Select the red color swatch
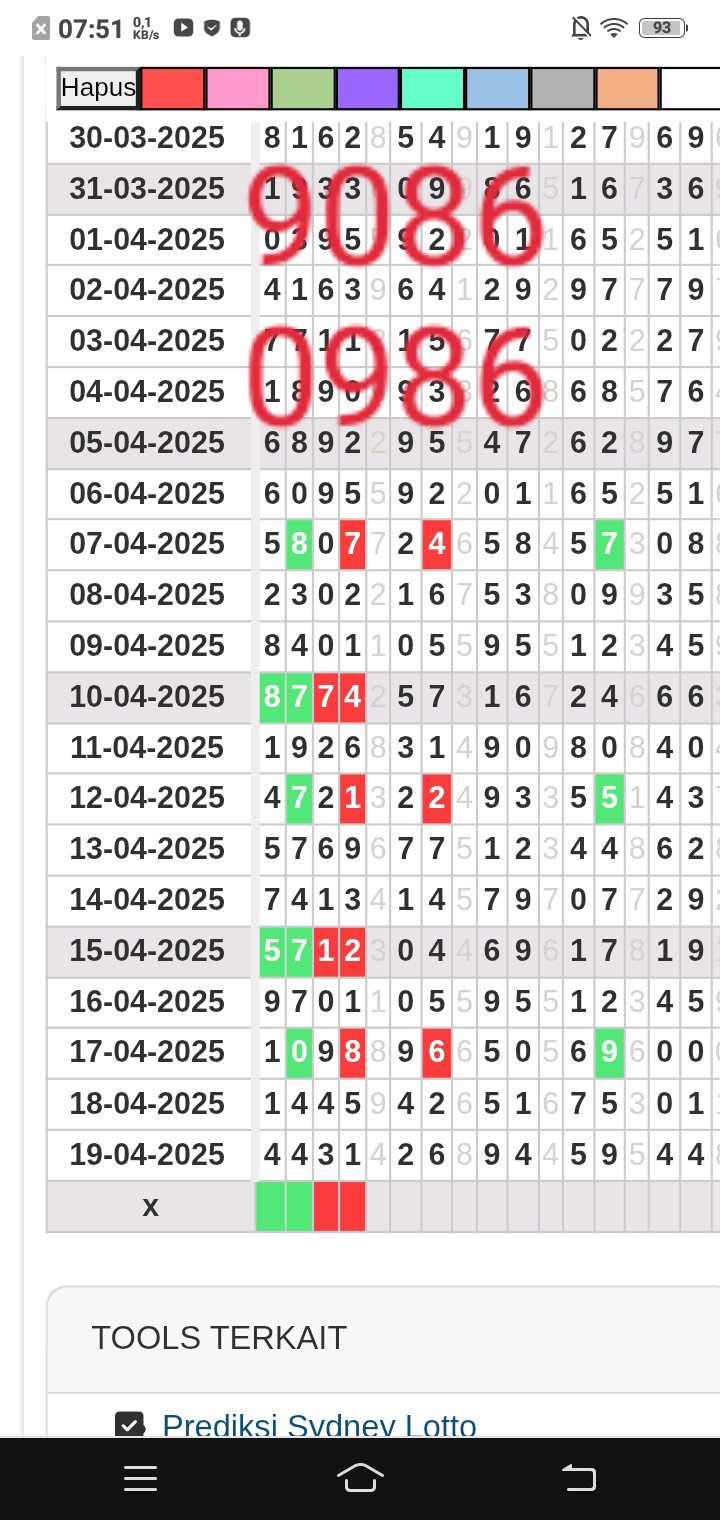Screen dimensions: 720x1520 (x=172, y=88)
